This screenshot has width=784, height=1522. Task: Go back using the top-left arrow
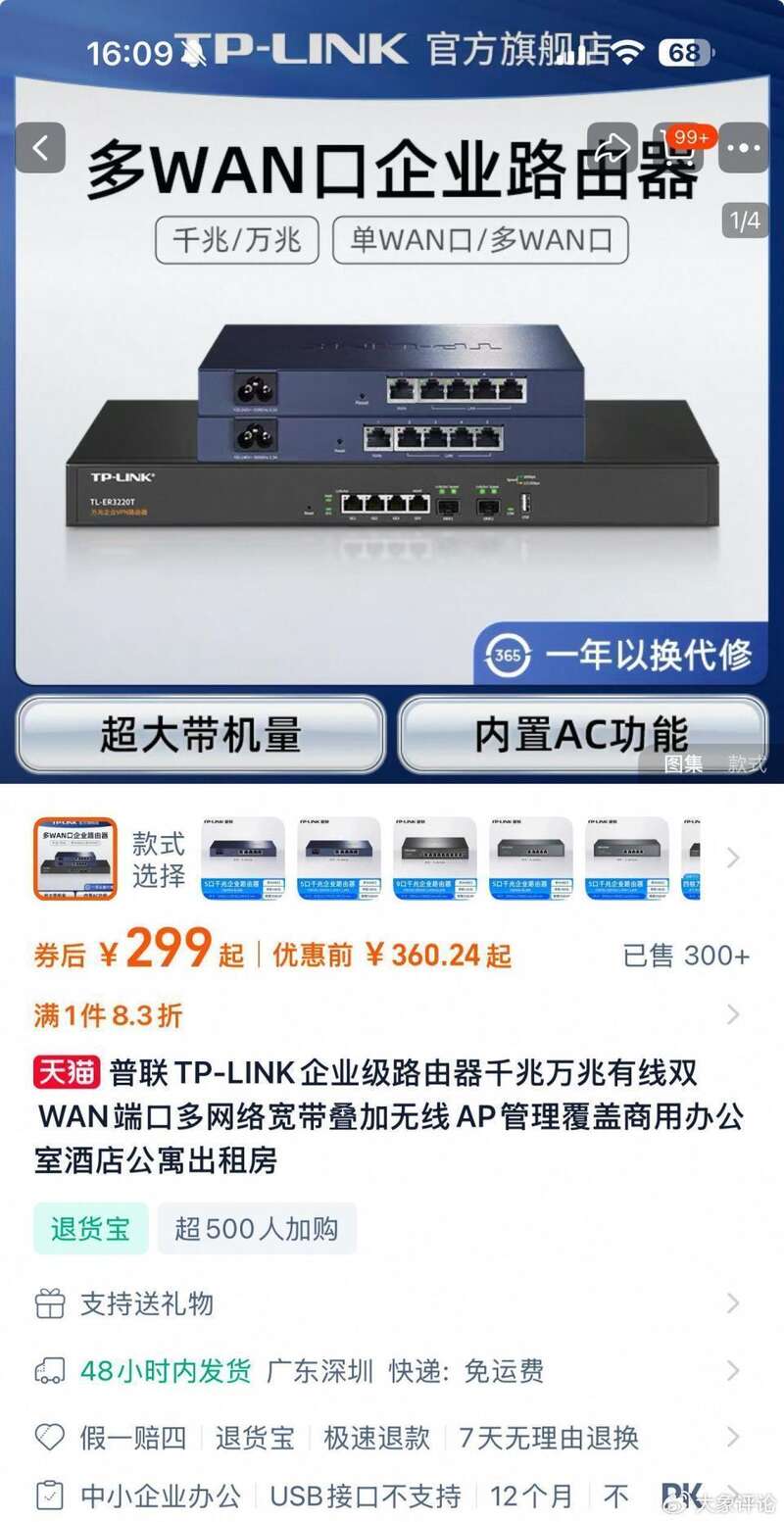coord(41,148)
